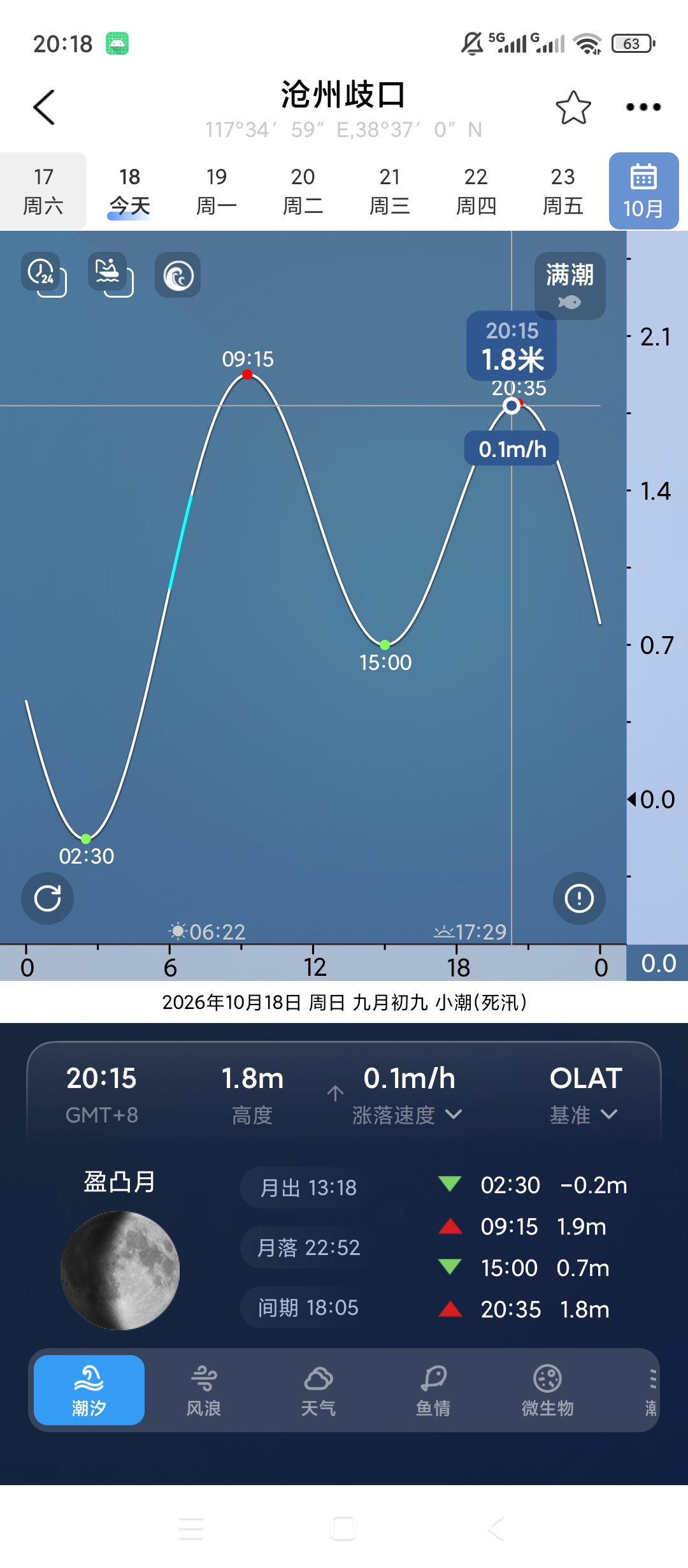Open the three-dot overflow menu

point(643,107)
